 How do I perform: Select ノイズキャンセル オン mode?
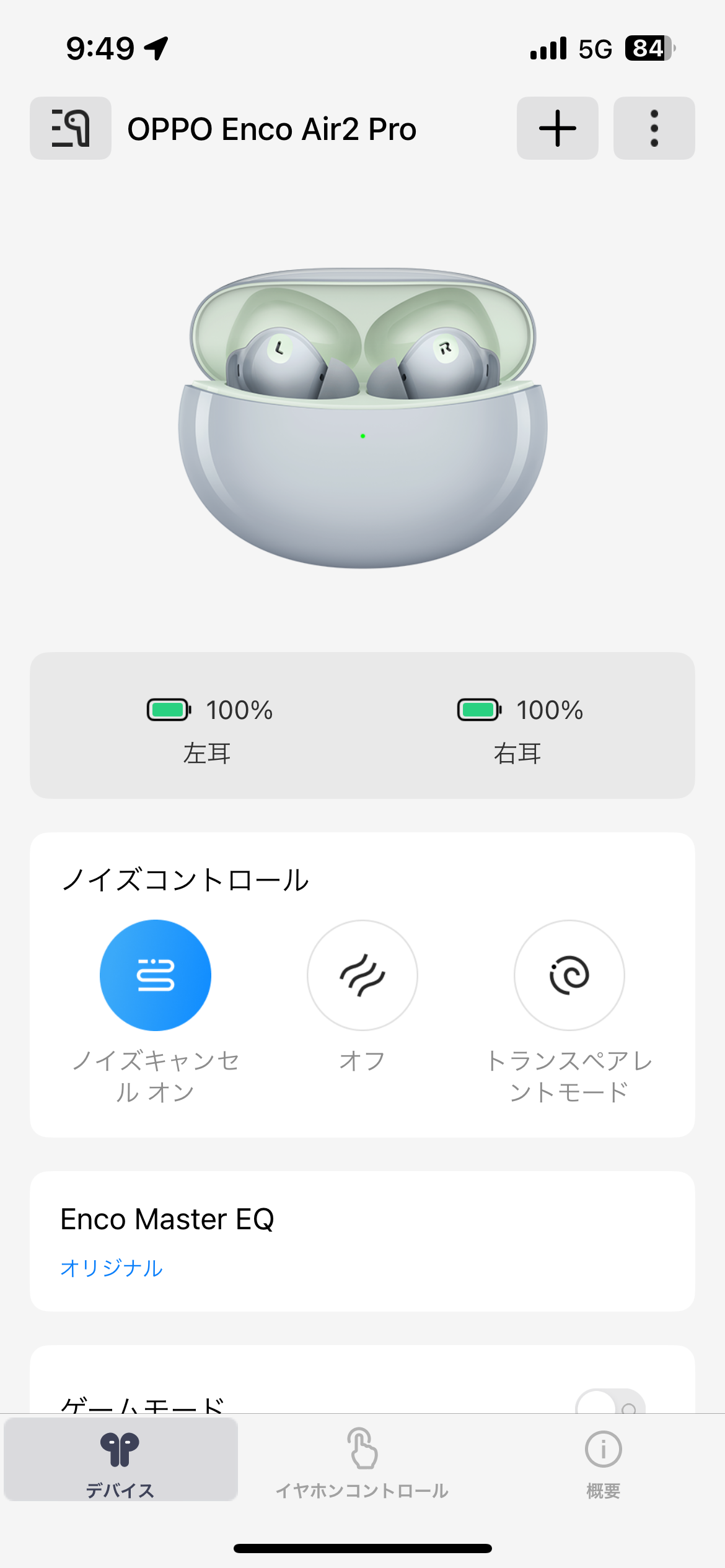coord(156,975)
